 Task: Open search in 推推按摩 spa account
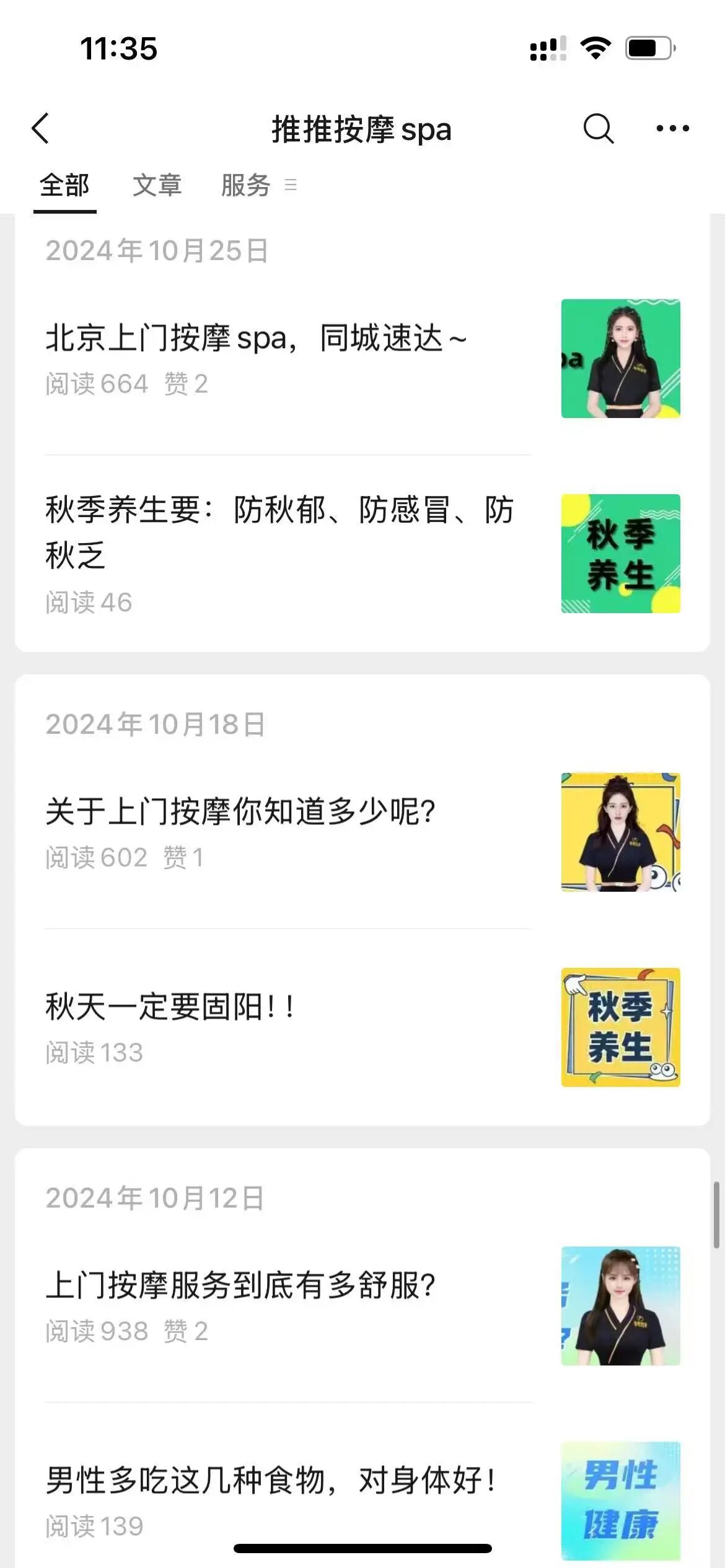(598, 129)
